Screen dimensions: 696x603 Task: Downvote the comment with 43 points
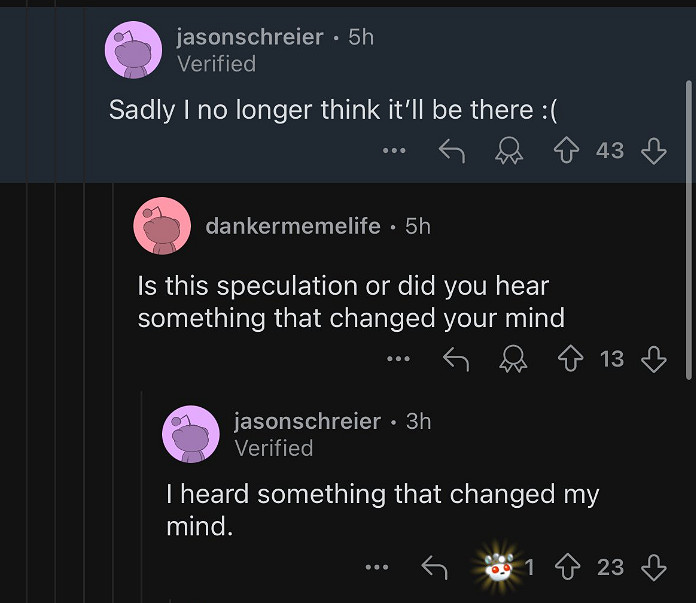[x=653, y=151]
